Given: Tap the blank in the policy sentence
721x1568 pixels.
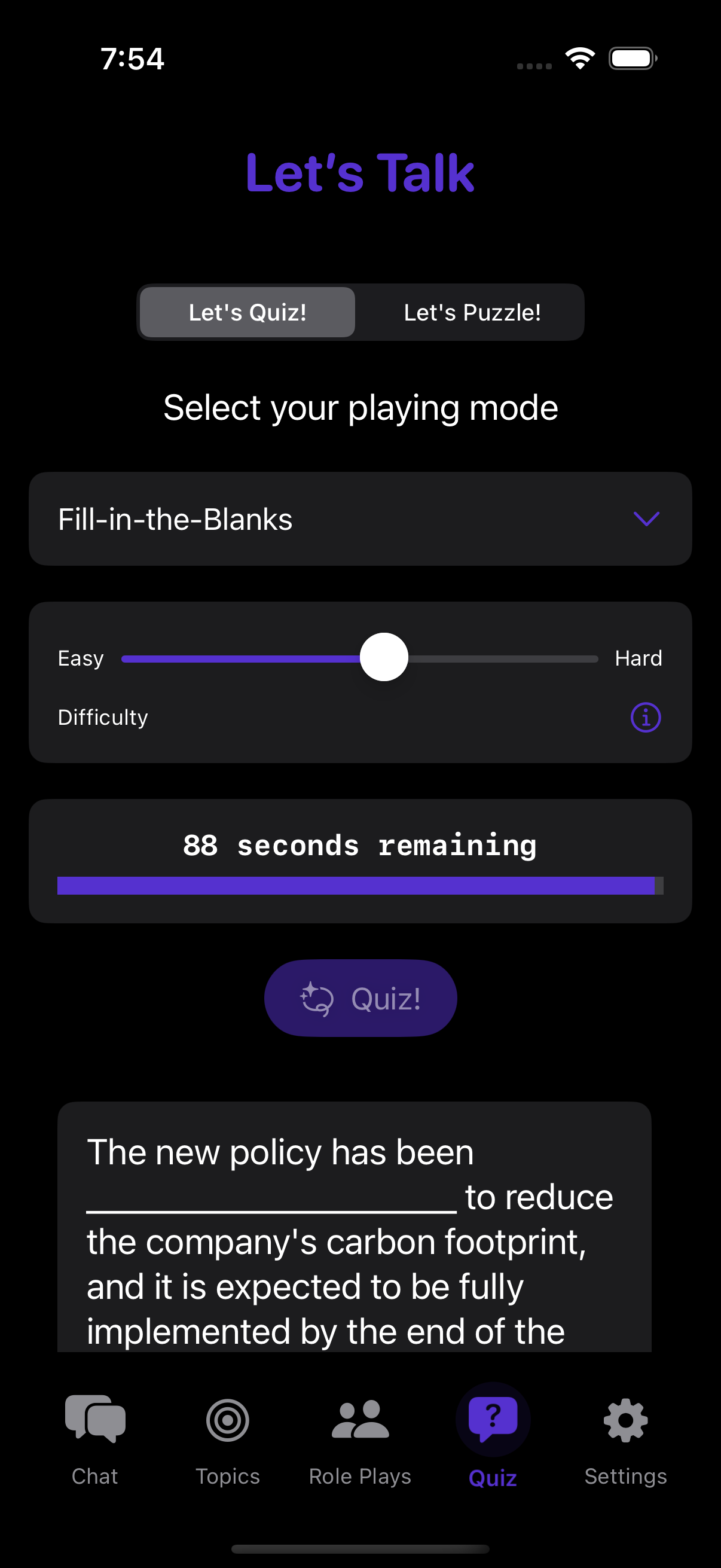Looking at the screenshot, I should tap(271, 1199).
